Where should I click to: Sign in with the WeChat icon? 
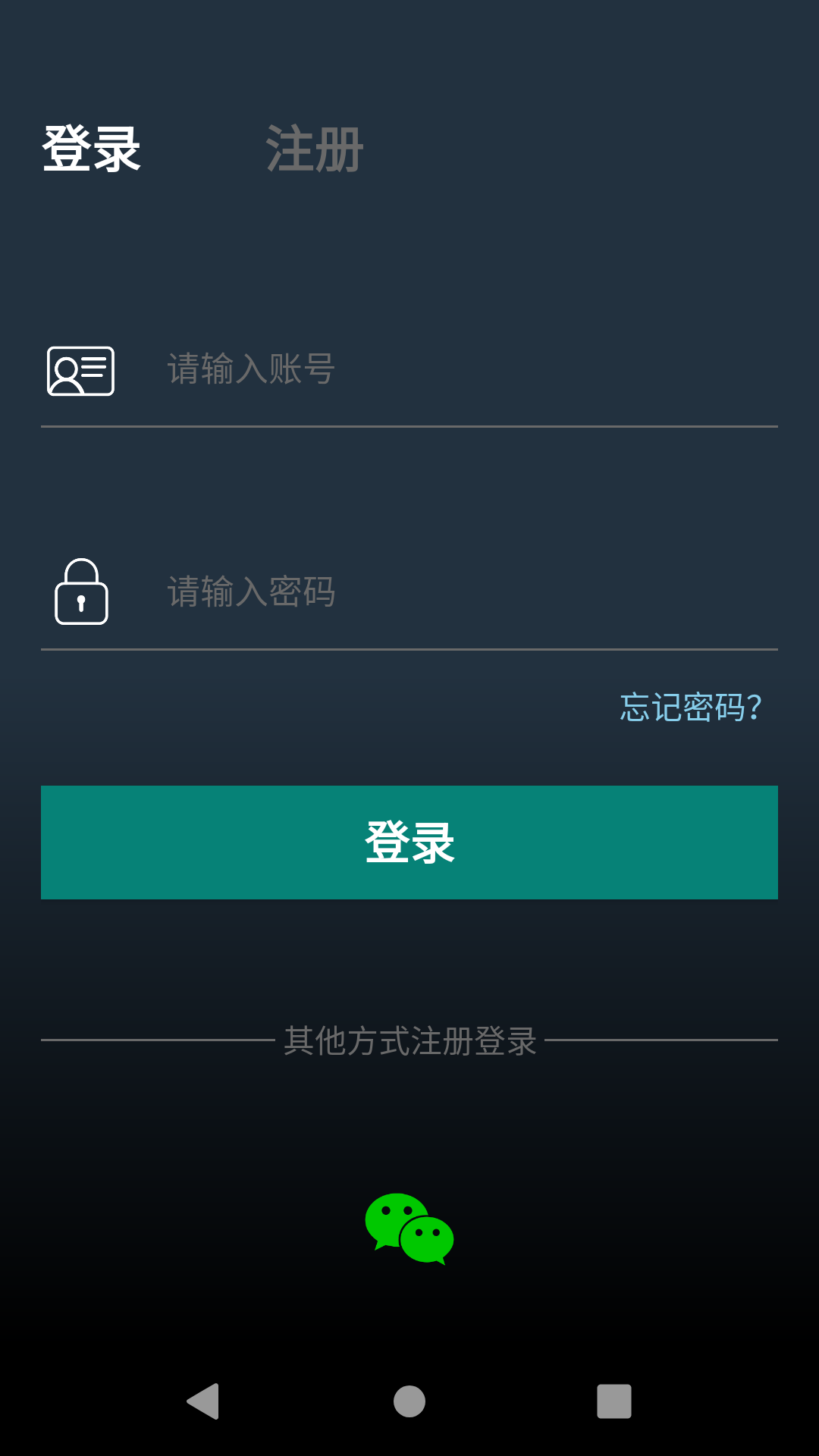(x=409, y=1228)
